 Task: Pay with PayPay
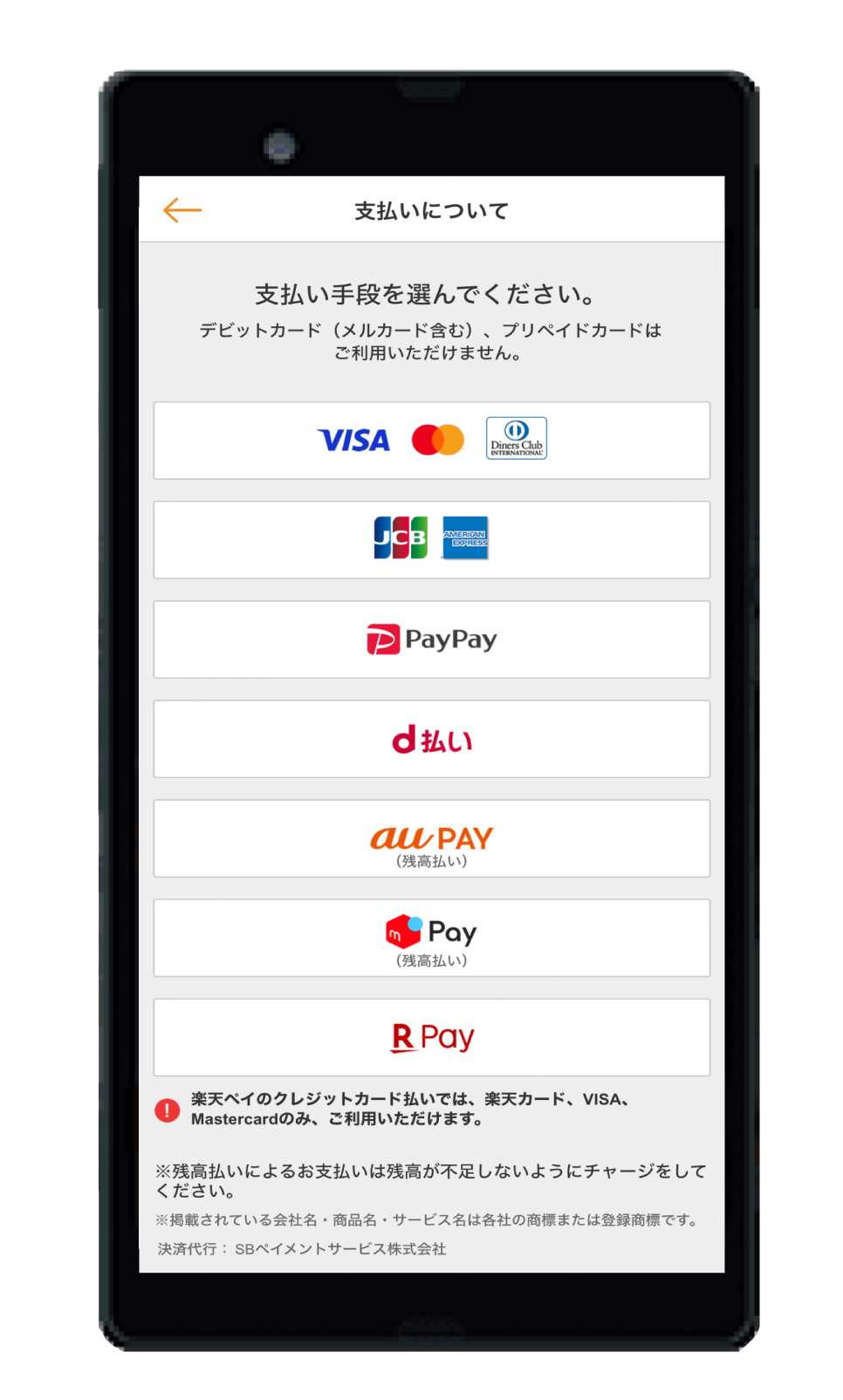click(x=431, y=639)
